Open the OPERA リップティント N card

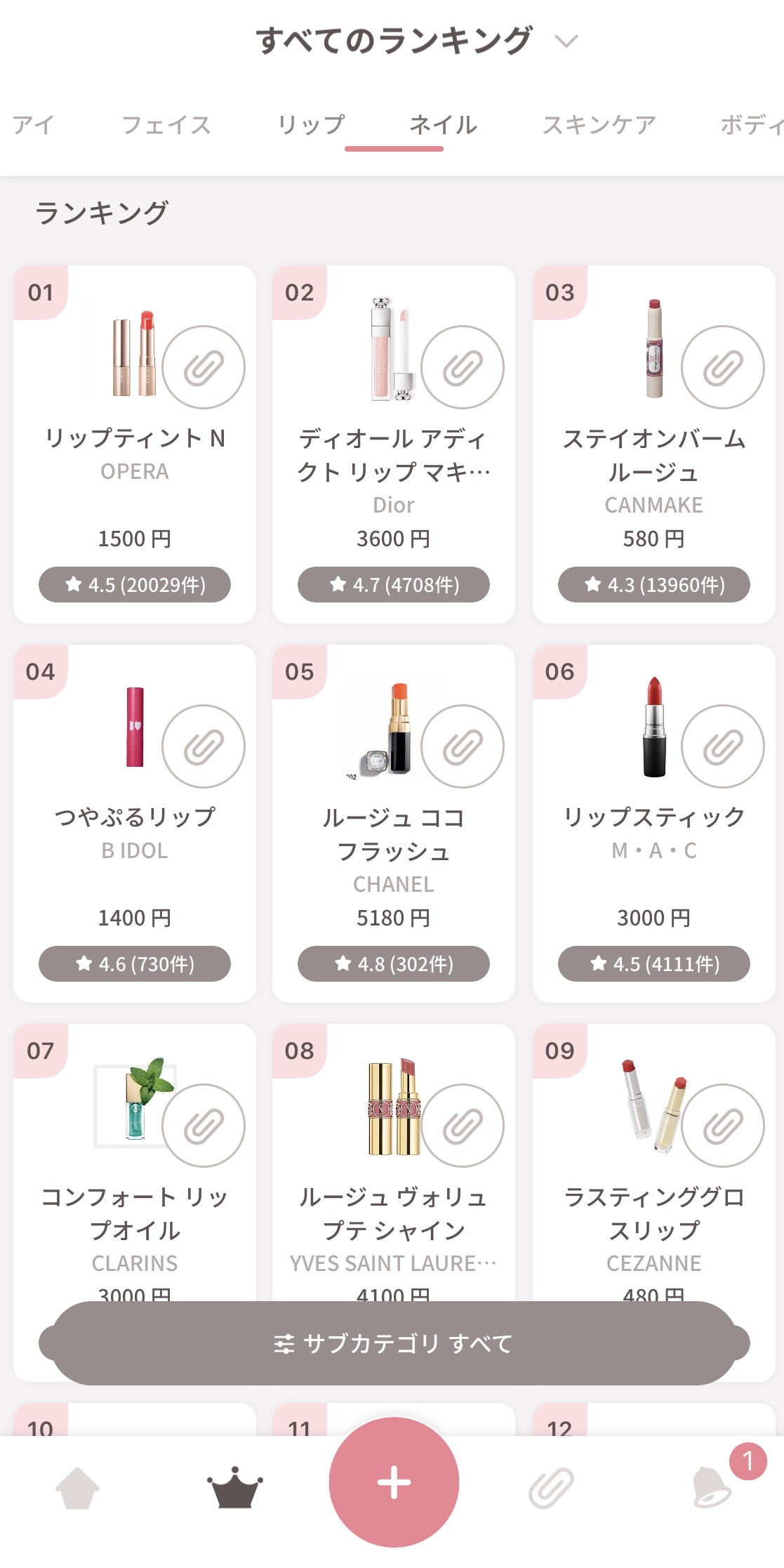pos(135,444)
